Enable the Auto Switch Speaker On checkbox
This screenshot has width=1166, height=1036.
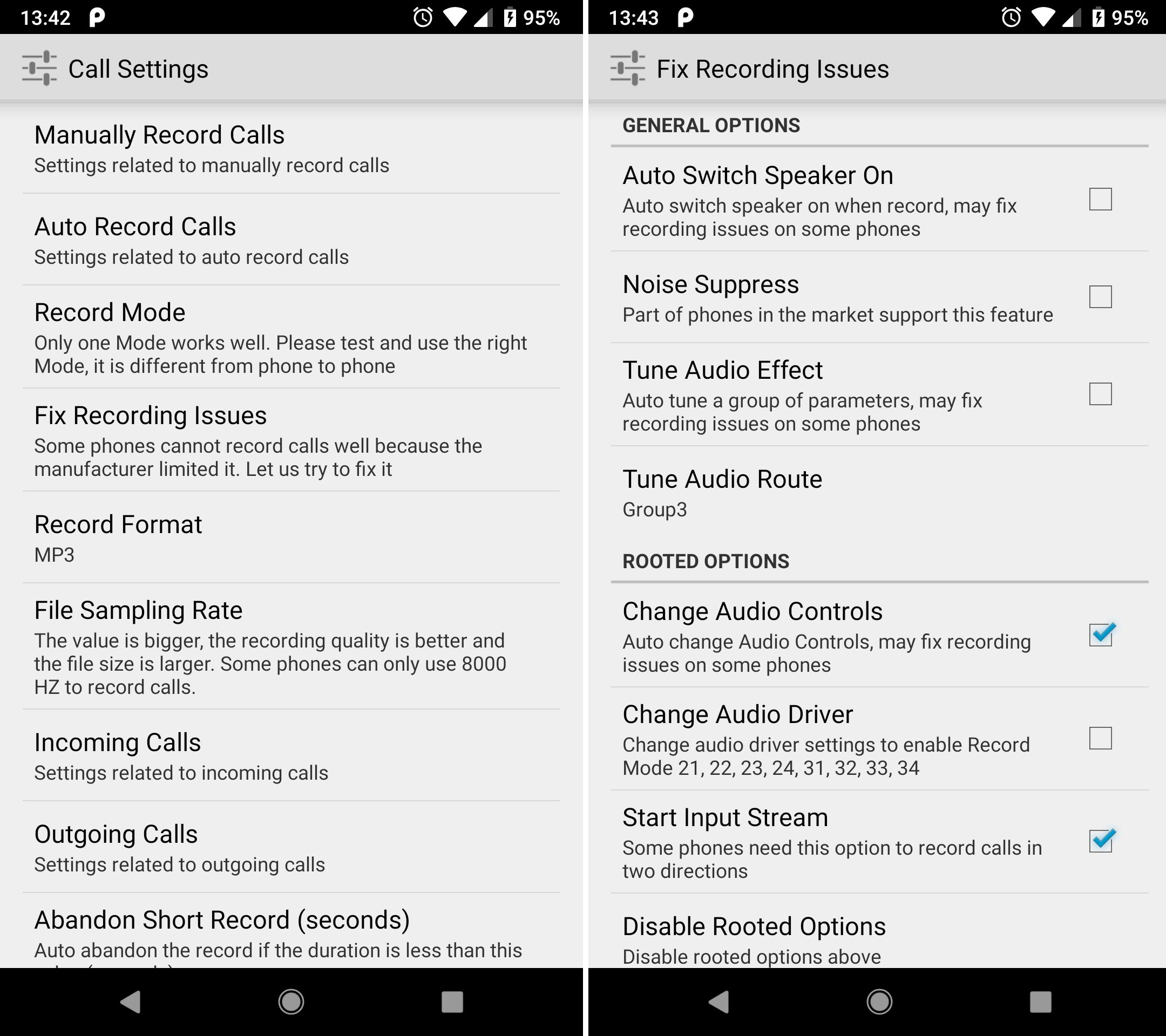(1100, 200)
